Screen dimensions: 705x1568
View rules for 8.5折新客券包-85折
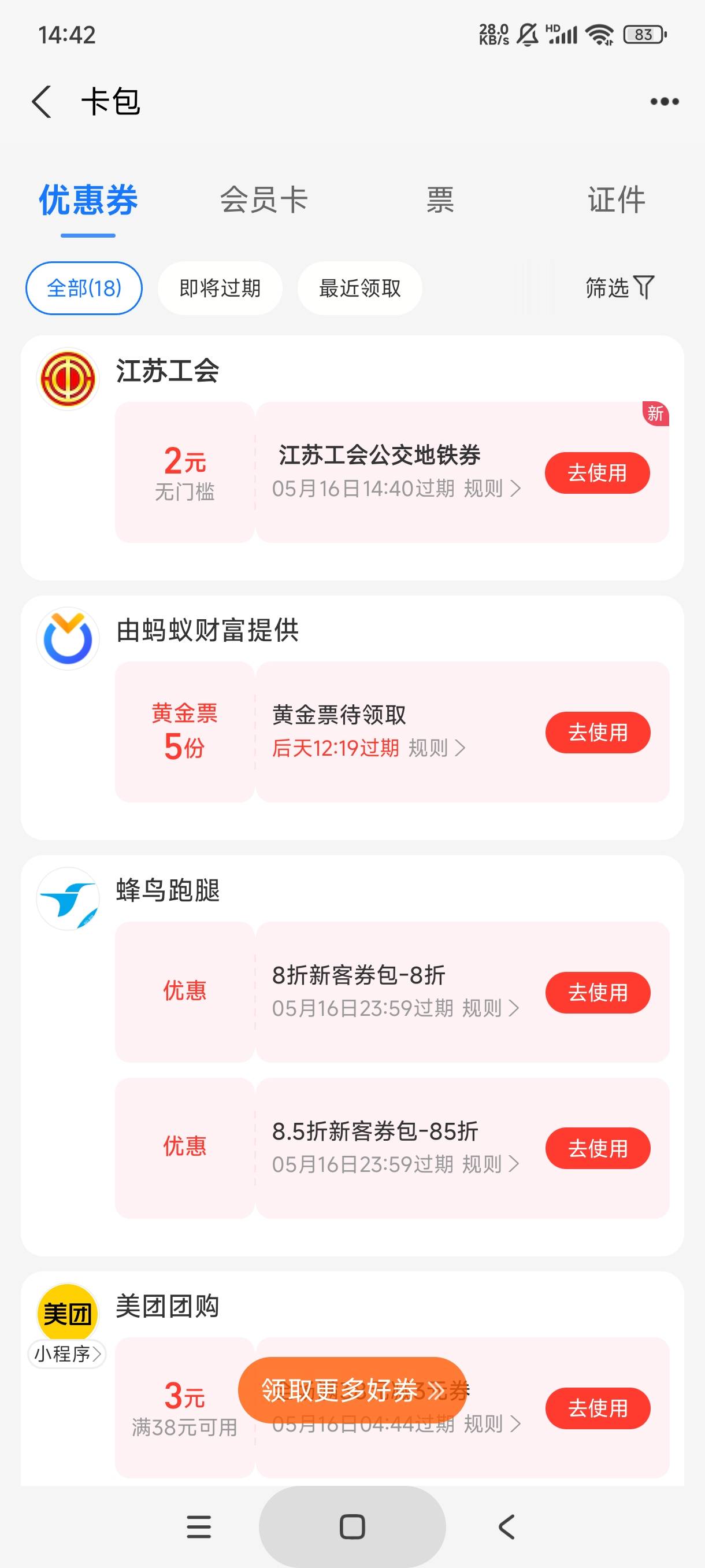click(x=491, y=1164)
